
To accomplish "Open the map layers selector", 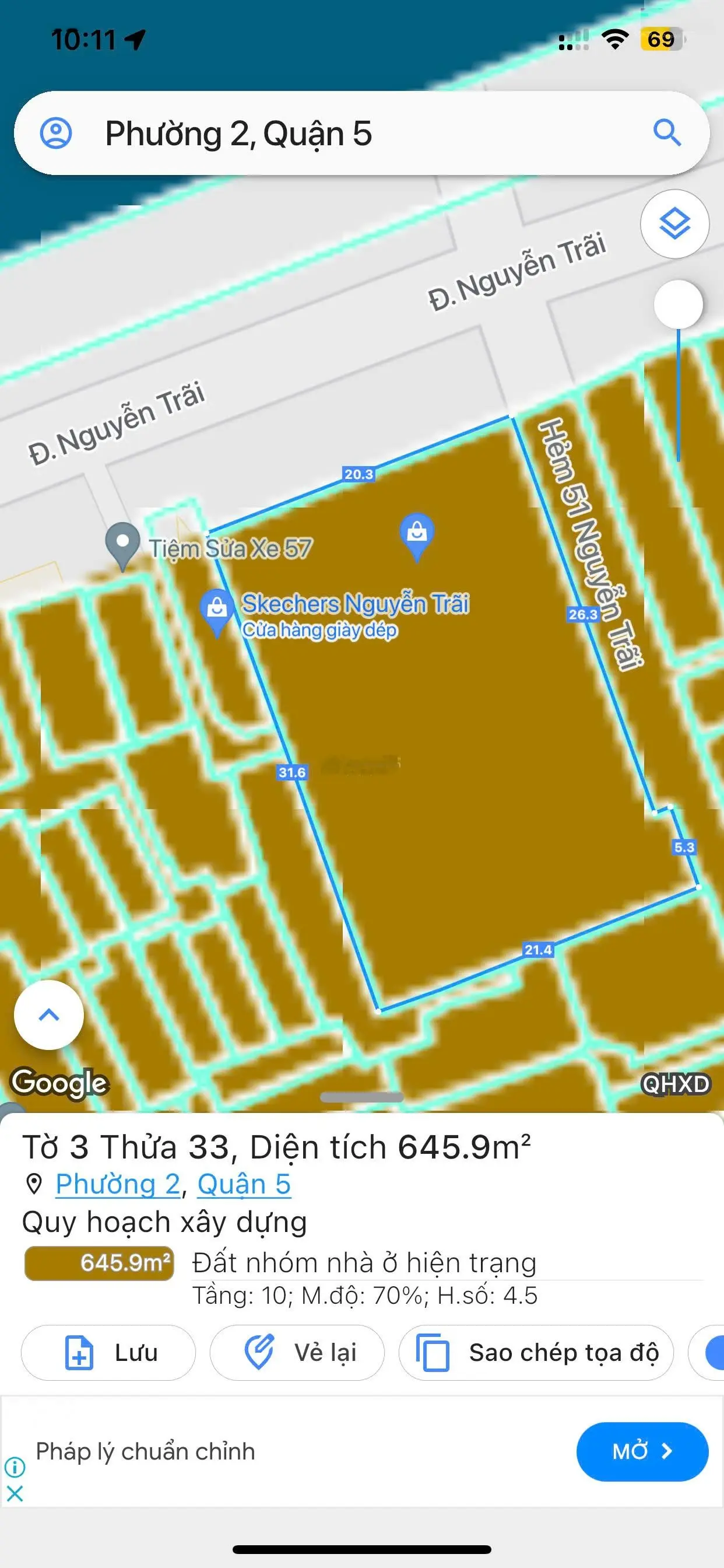I will [x=674, y=224].
